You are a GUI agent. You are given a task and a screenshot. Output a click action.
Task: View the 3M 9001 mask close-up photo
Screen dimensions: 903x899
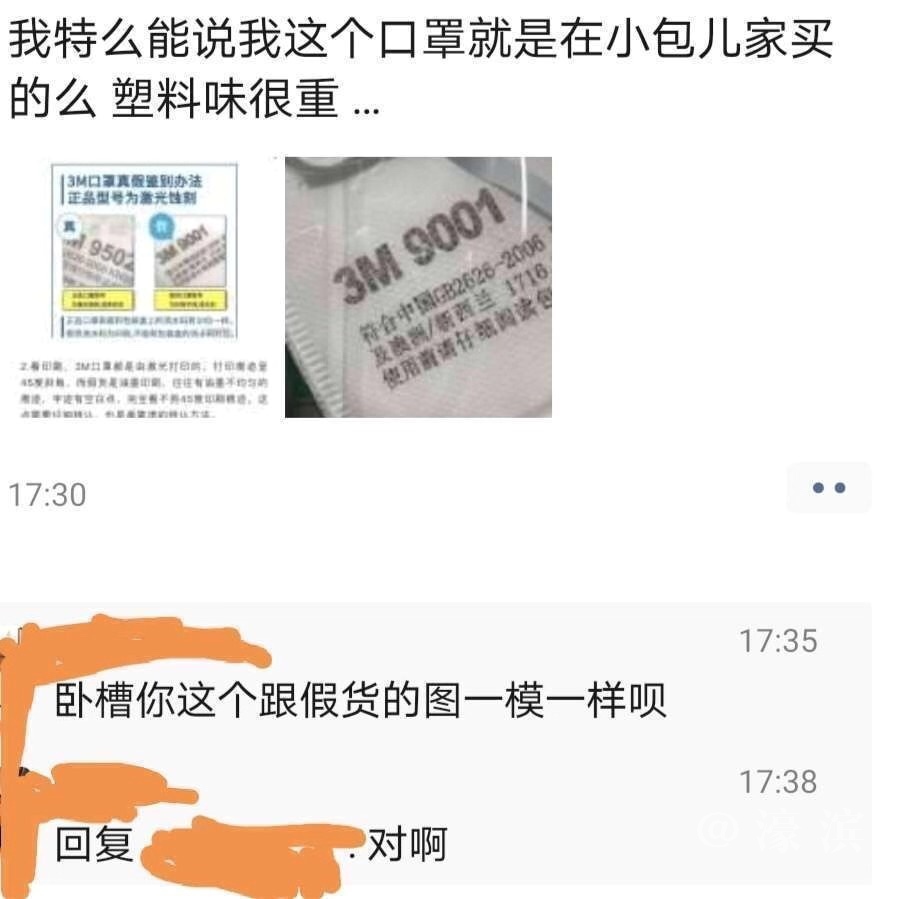(418, 287)
